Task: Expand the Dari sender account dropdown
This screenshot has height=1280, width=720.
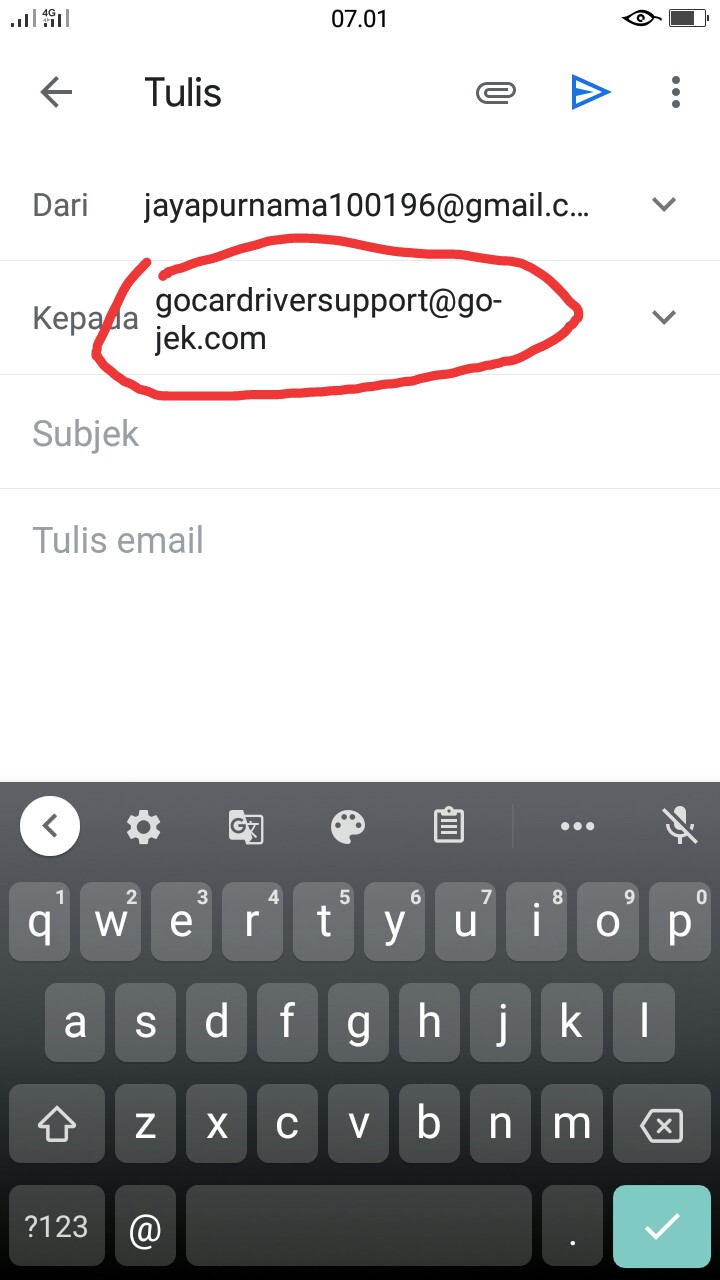Action: (664, 205)
